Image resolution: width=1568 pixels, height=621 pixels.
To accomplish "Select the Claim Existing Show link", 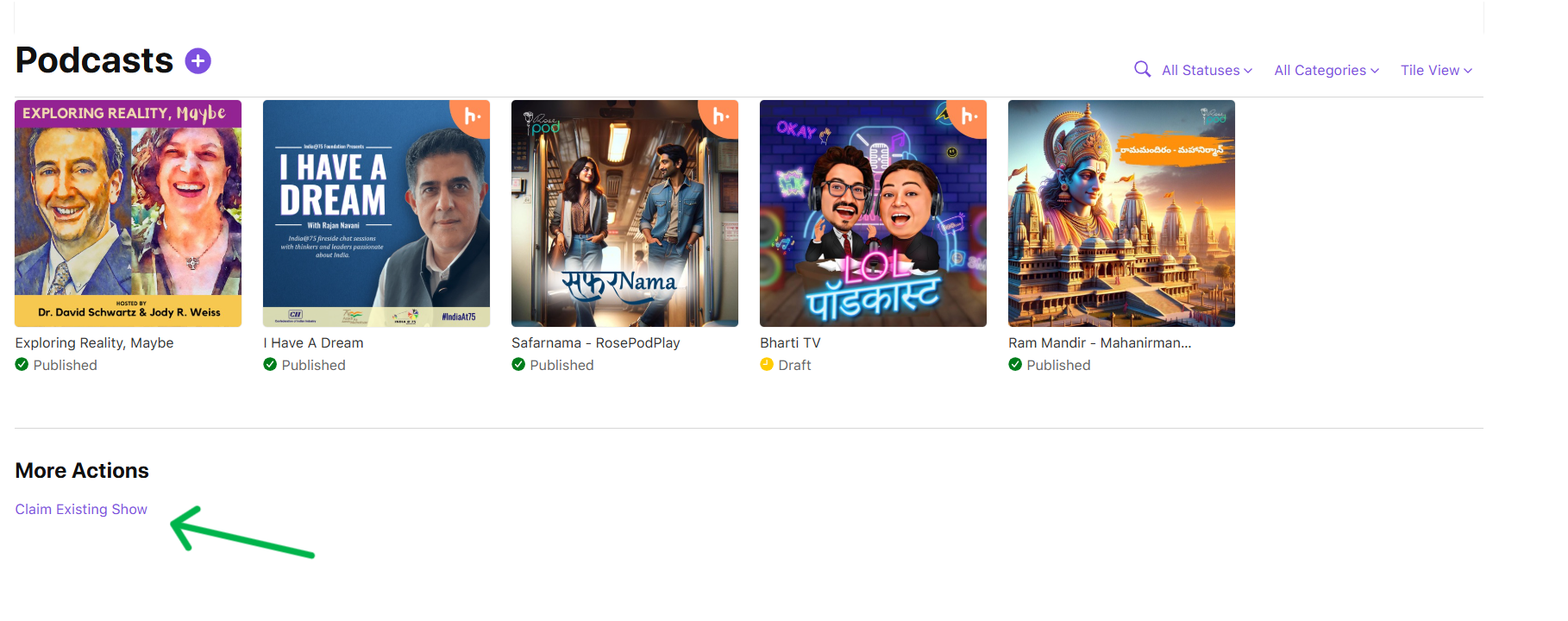I will (81, 510).
